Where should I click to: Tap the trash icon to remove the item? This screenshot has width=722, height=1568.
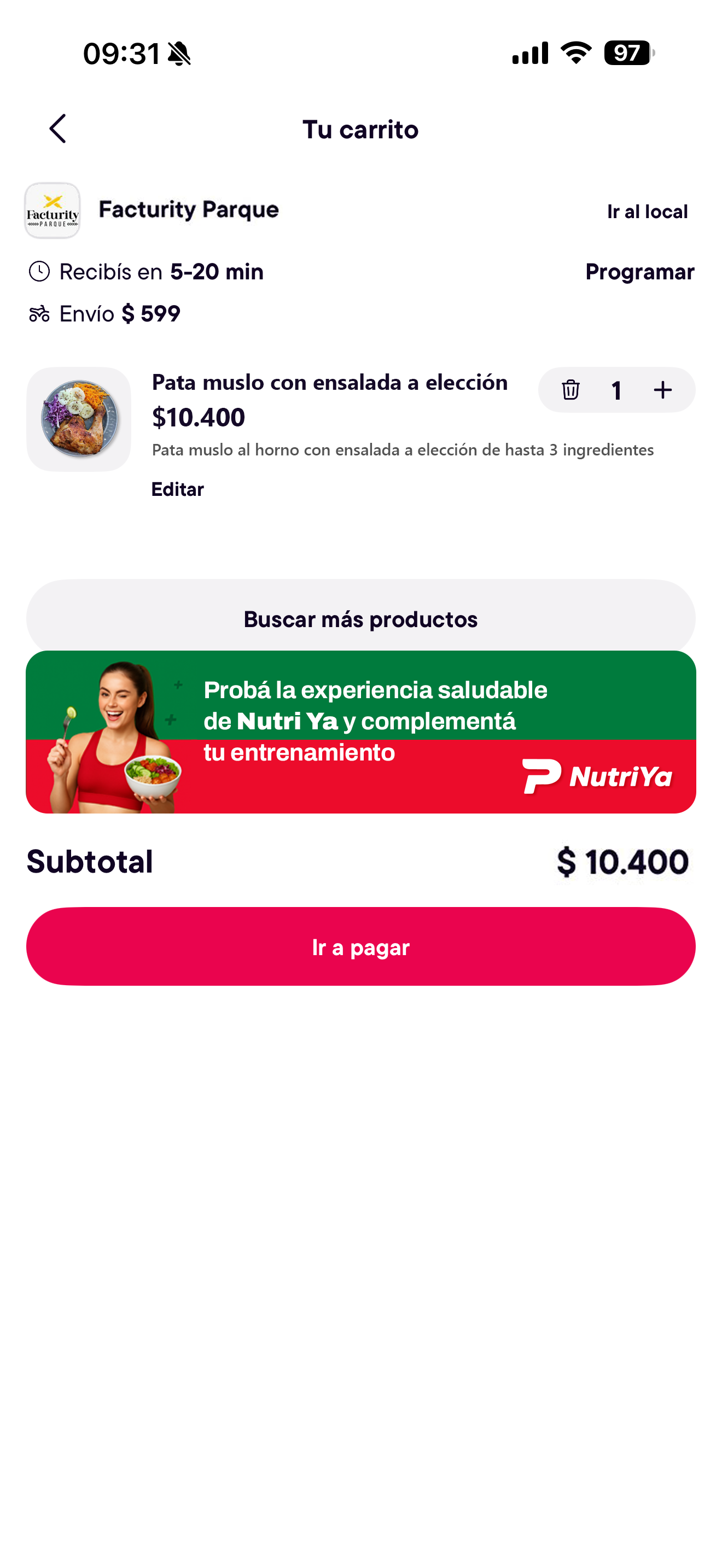pyautogui.click(x=570, y=390)
